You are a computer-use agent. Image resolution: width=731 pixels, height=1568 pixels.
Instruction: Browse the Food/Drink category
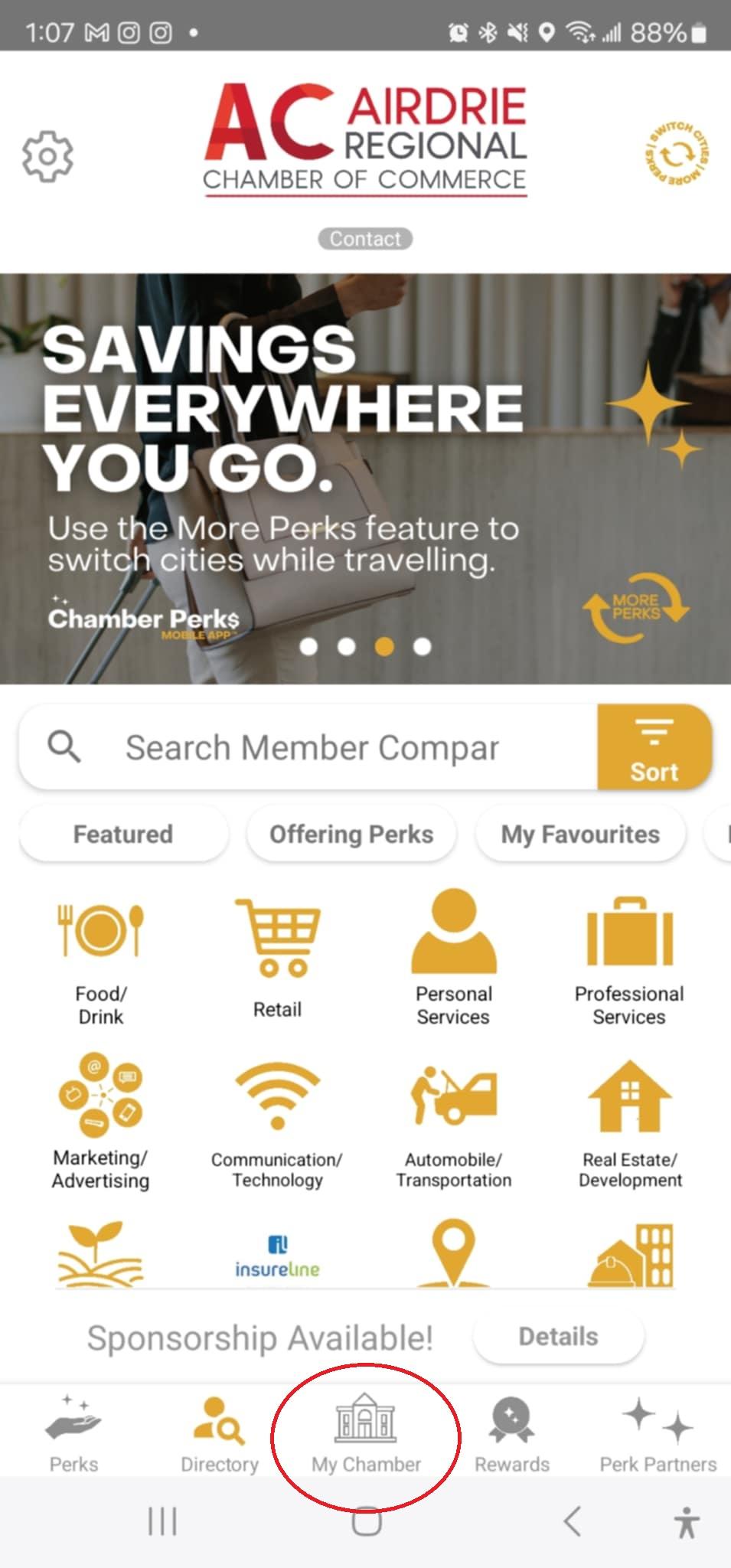101,957
